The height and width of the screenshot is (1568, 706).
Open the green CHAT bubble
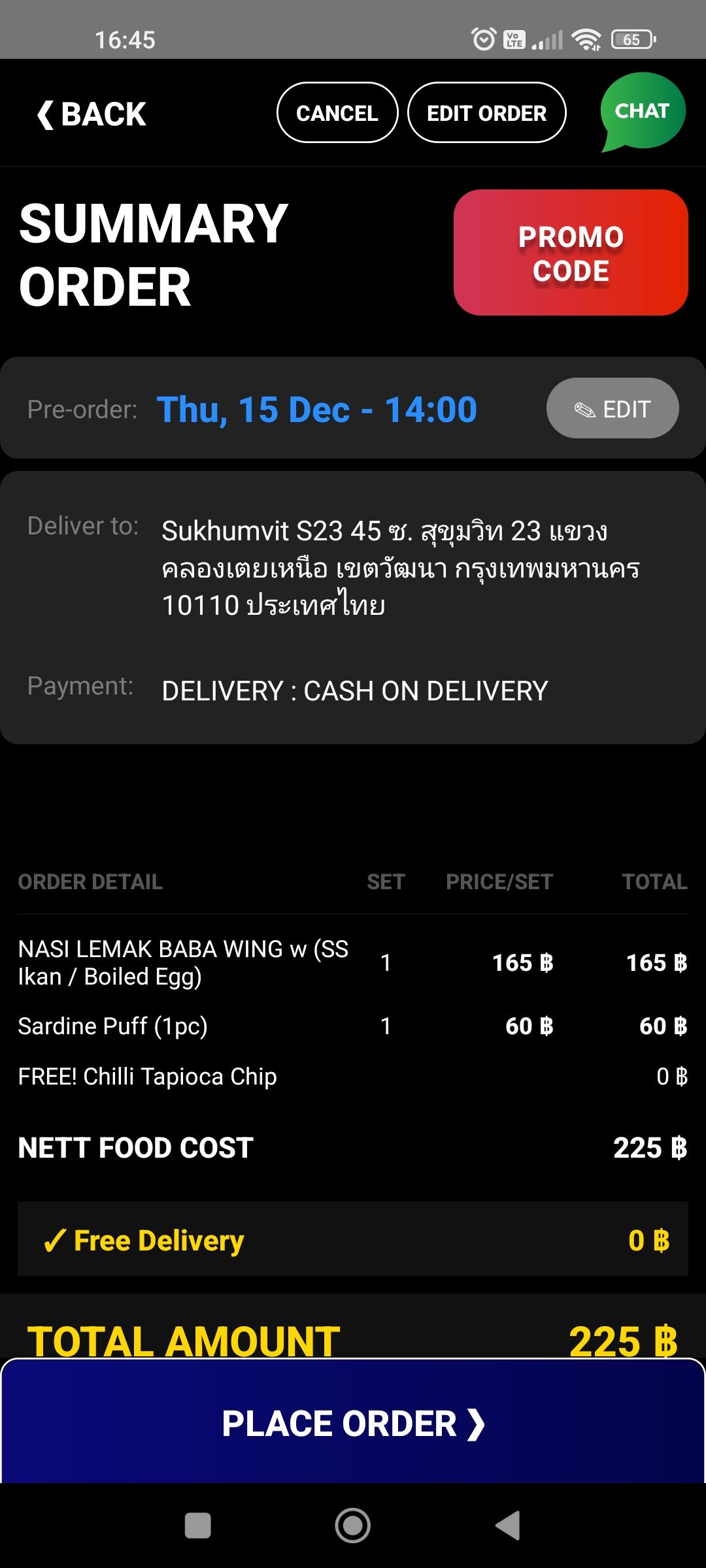642,111
